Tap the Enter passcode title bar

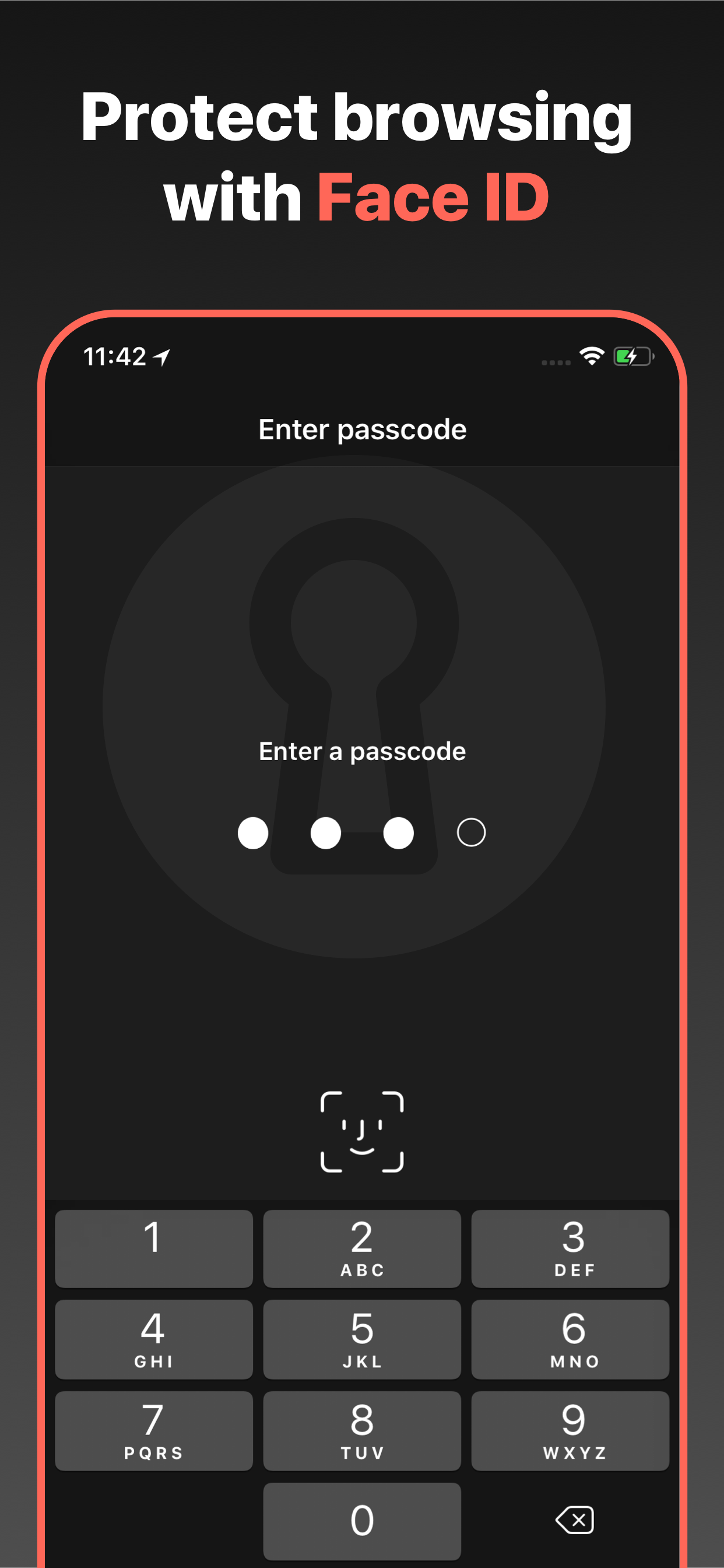362,429
